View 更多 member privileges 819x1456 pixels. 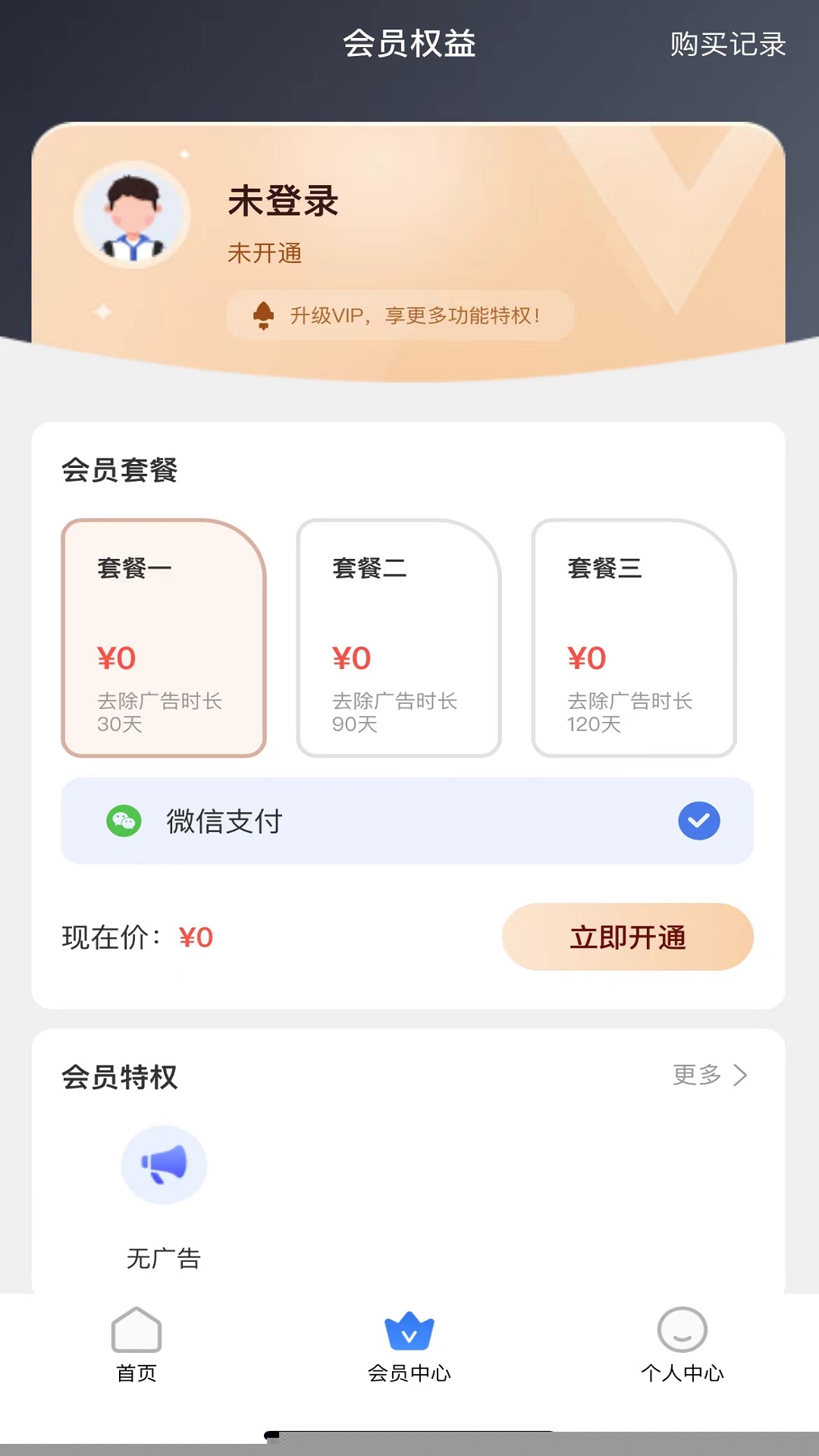point(710,1075)
